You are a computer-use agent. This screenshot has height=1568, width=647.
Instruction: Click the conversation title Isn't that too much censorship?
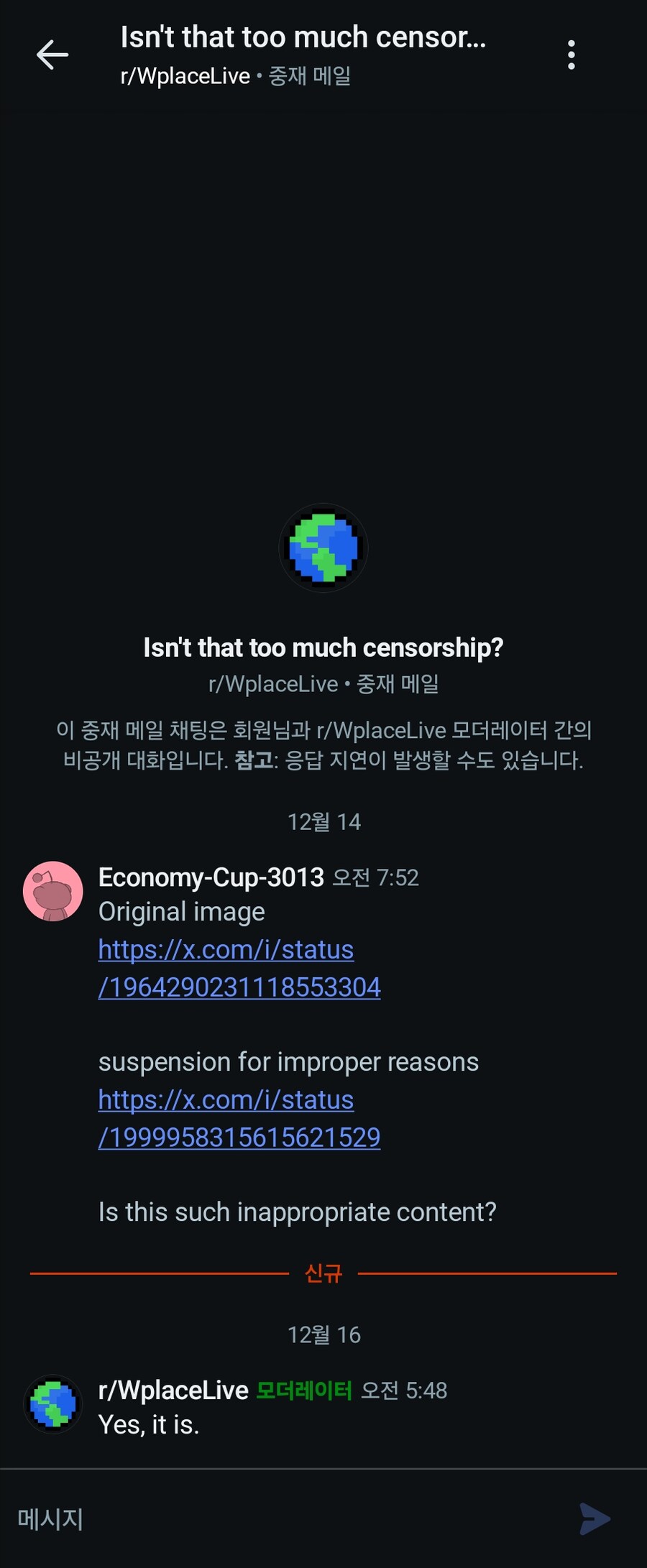point(323,647)
